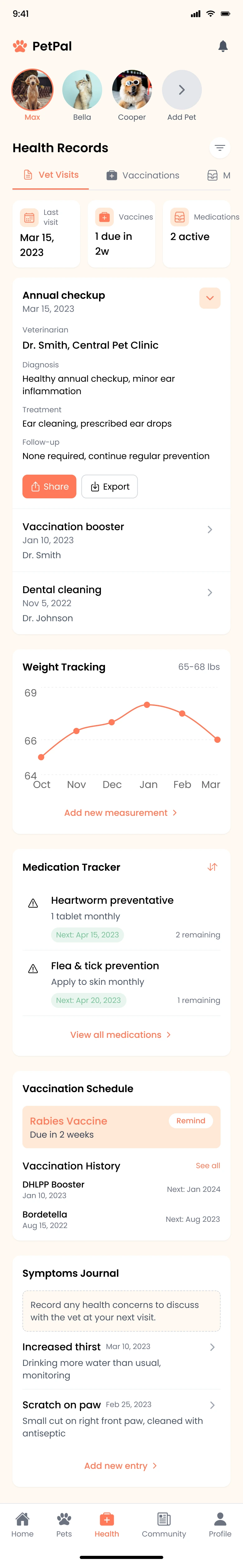Share the Annual checkup record
243x1568 pixels.
[49, 486]
